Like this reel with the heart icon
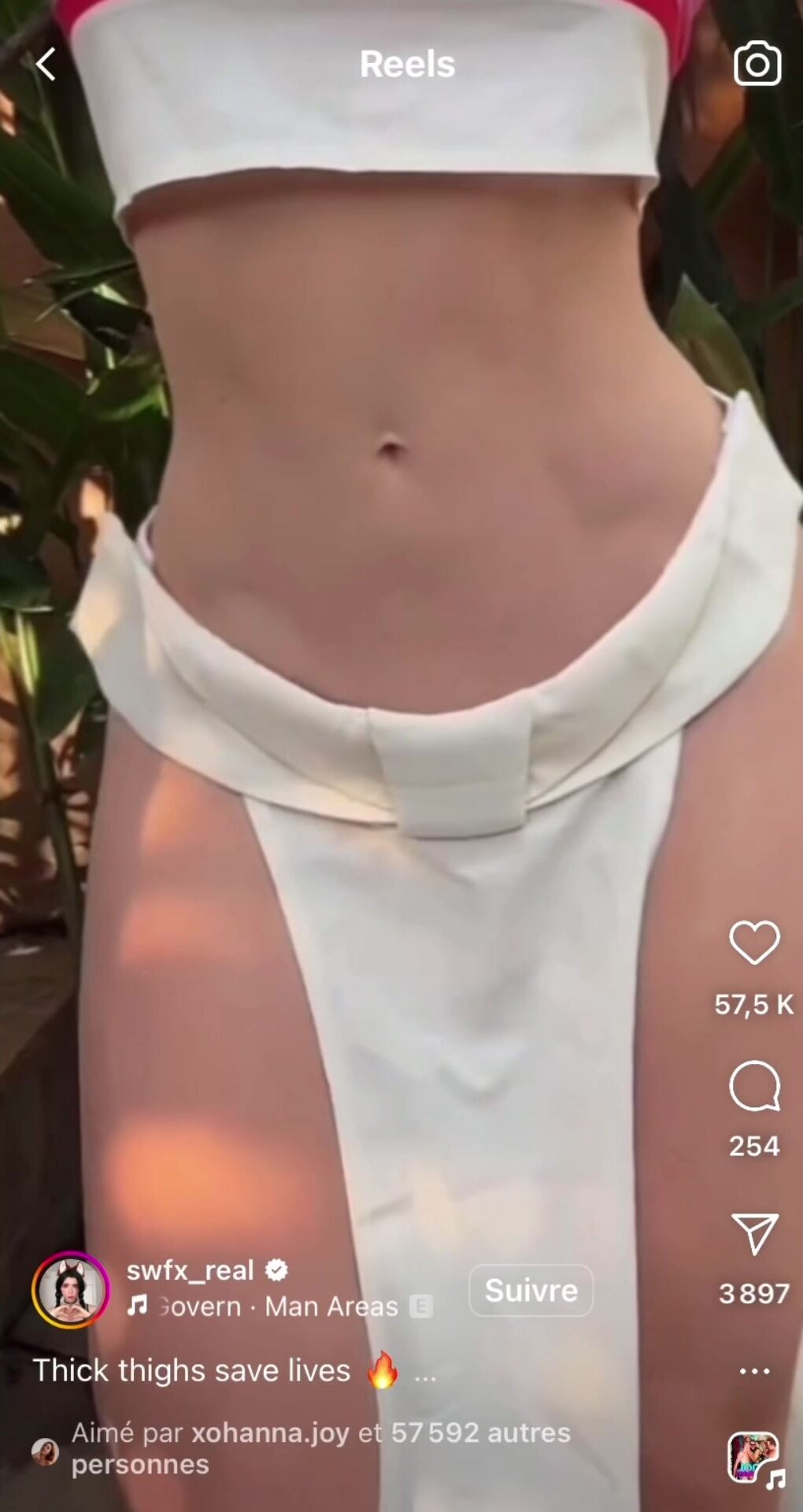The width and height of the screenshot is (803, 1512). 754,942
